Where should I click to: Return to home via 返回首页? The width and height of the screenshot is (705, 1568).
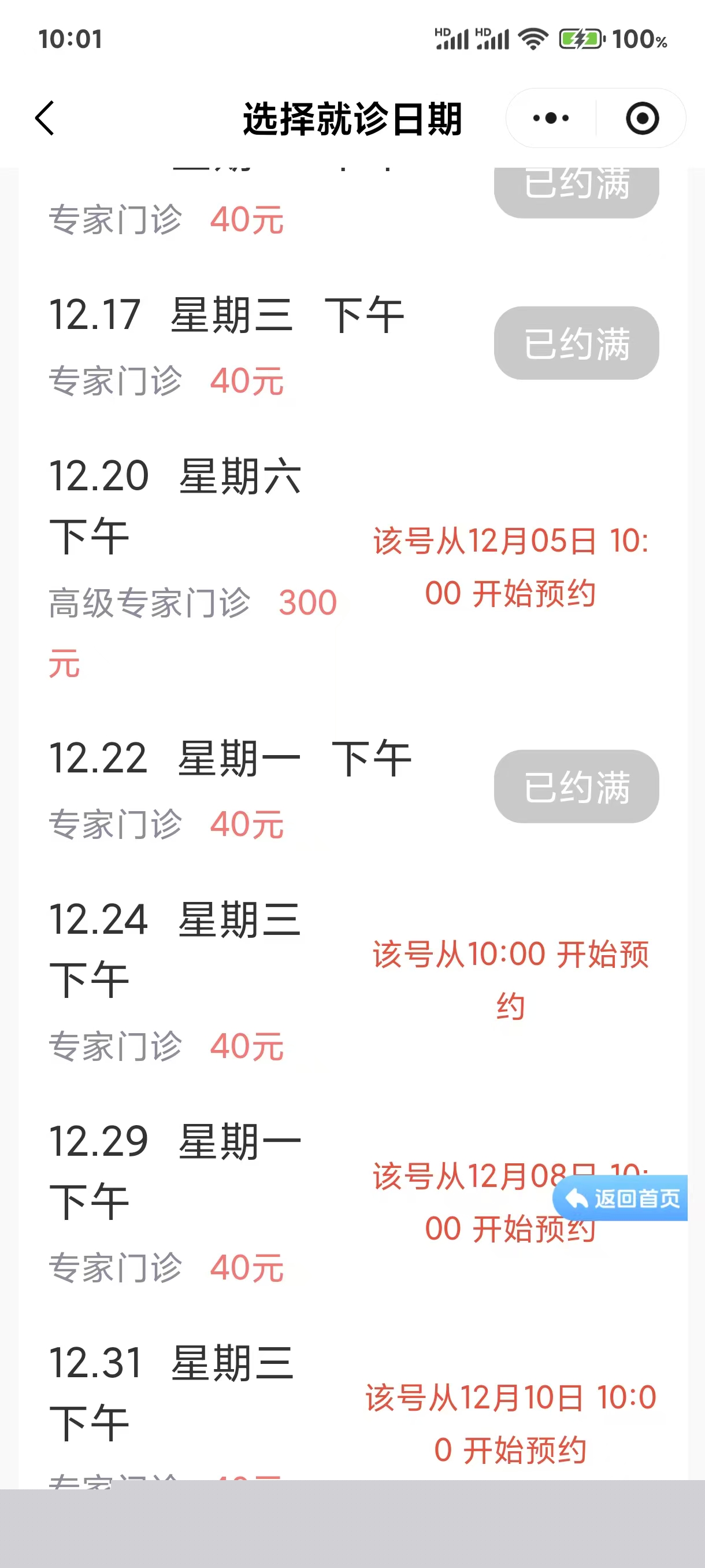[x=622, y=1198]
